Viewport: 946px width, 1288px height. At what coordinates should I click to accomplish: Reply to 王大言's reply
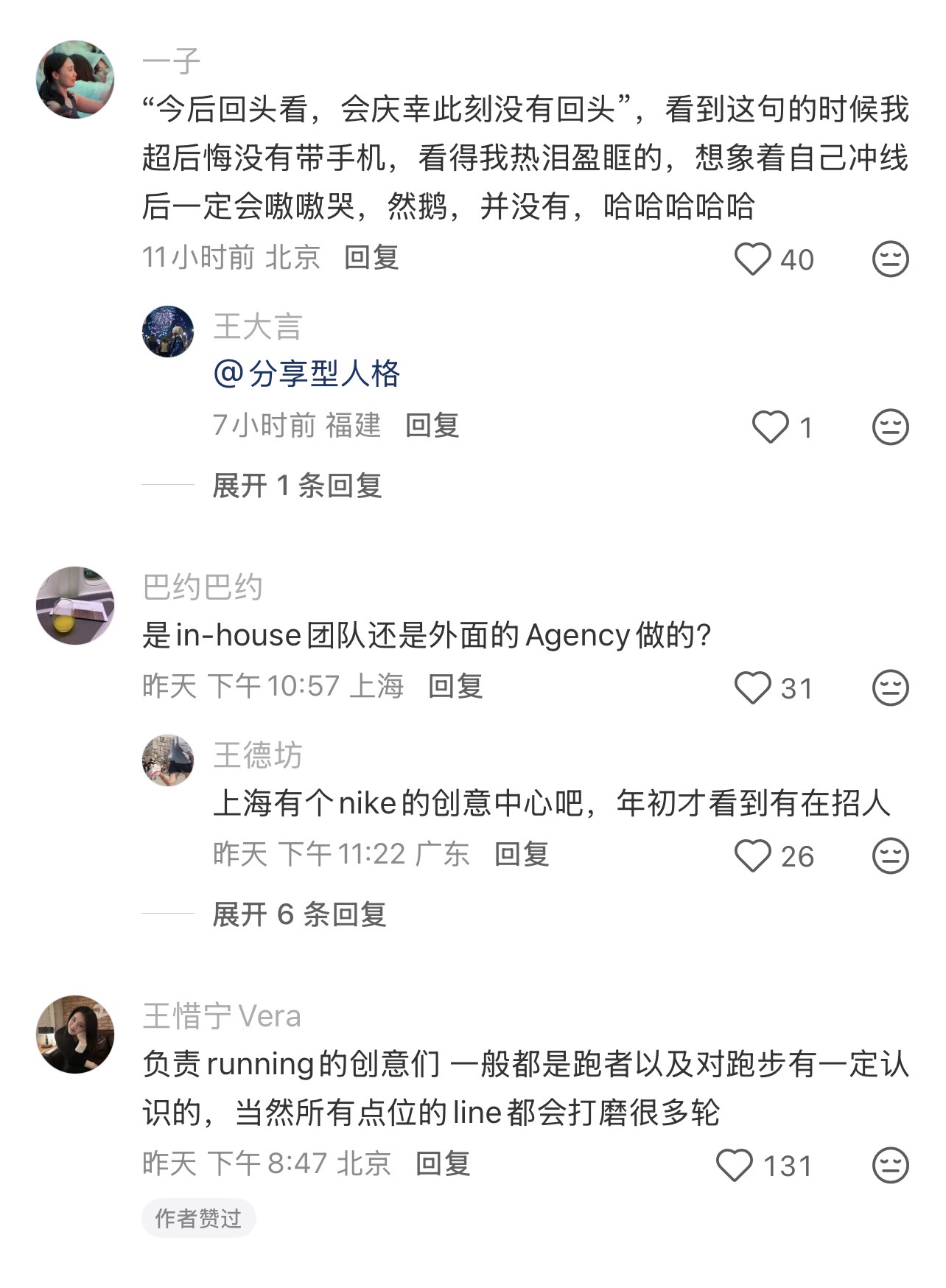[x=432, y=426]
